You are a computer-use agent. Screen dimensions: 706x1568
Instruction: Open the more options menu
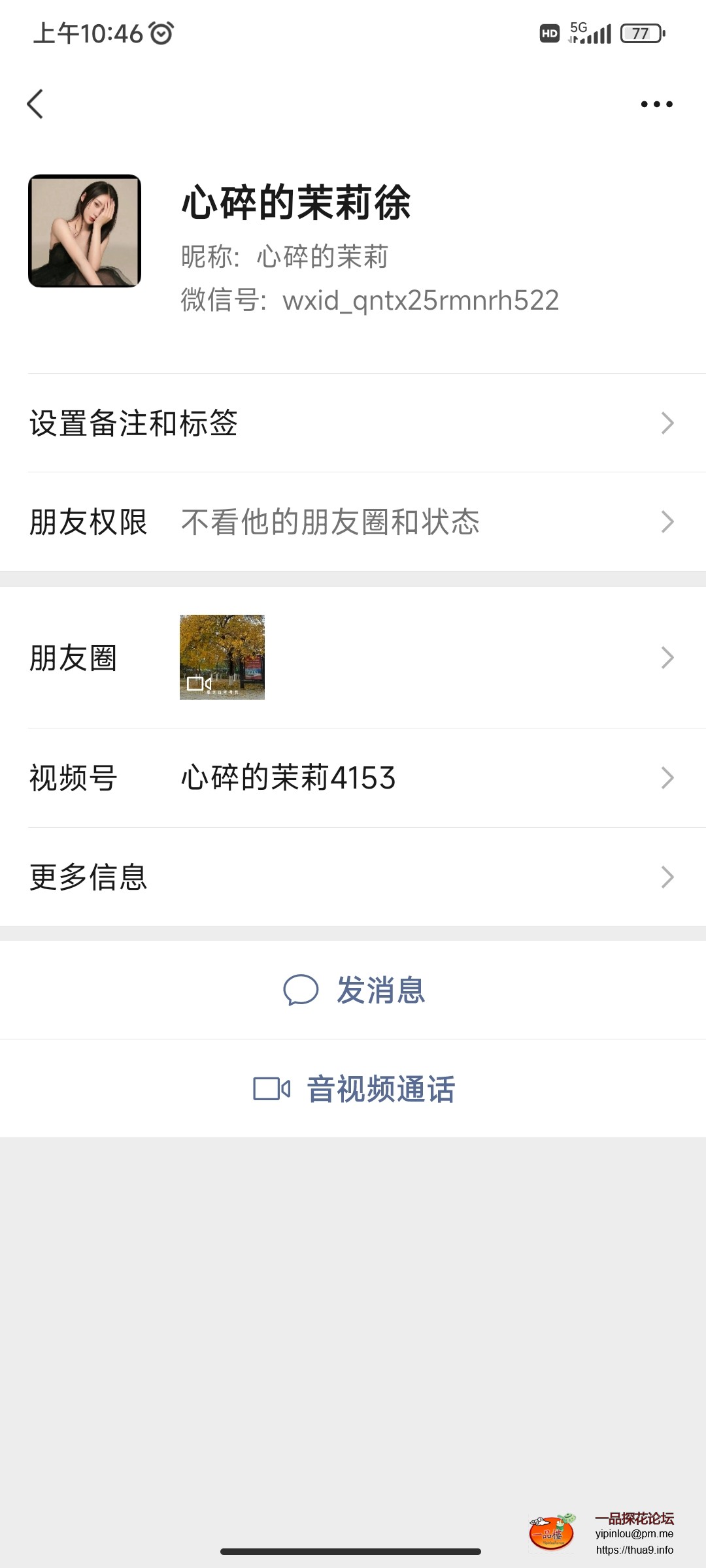pyautogui.click(x=656, y=104)
